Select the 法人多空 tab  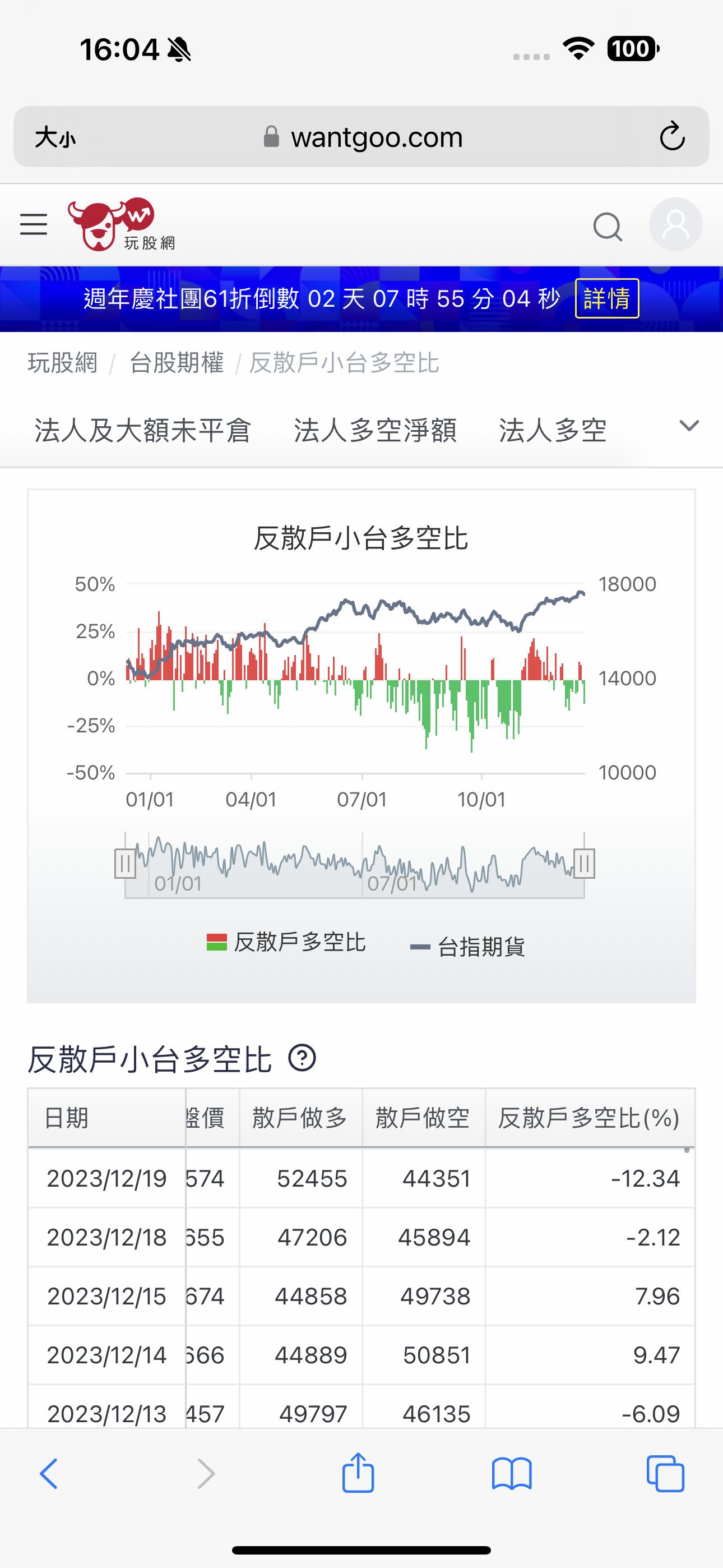tap(553, 430)
